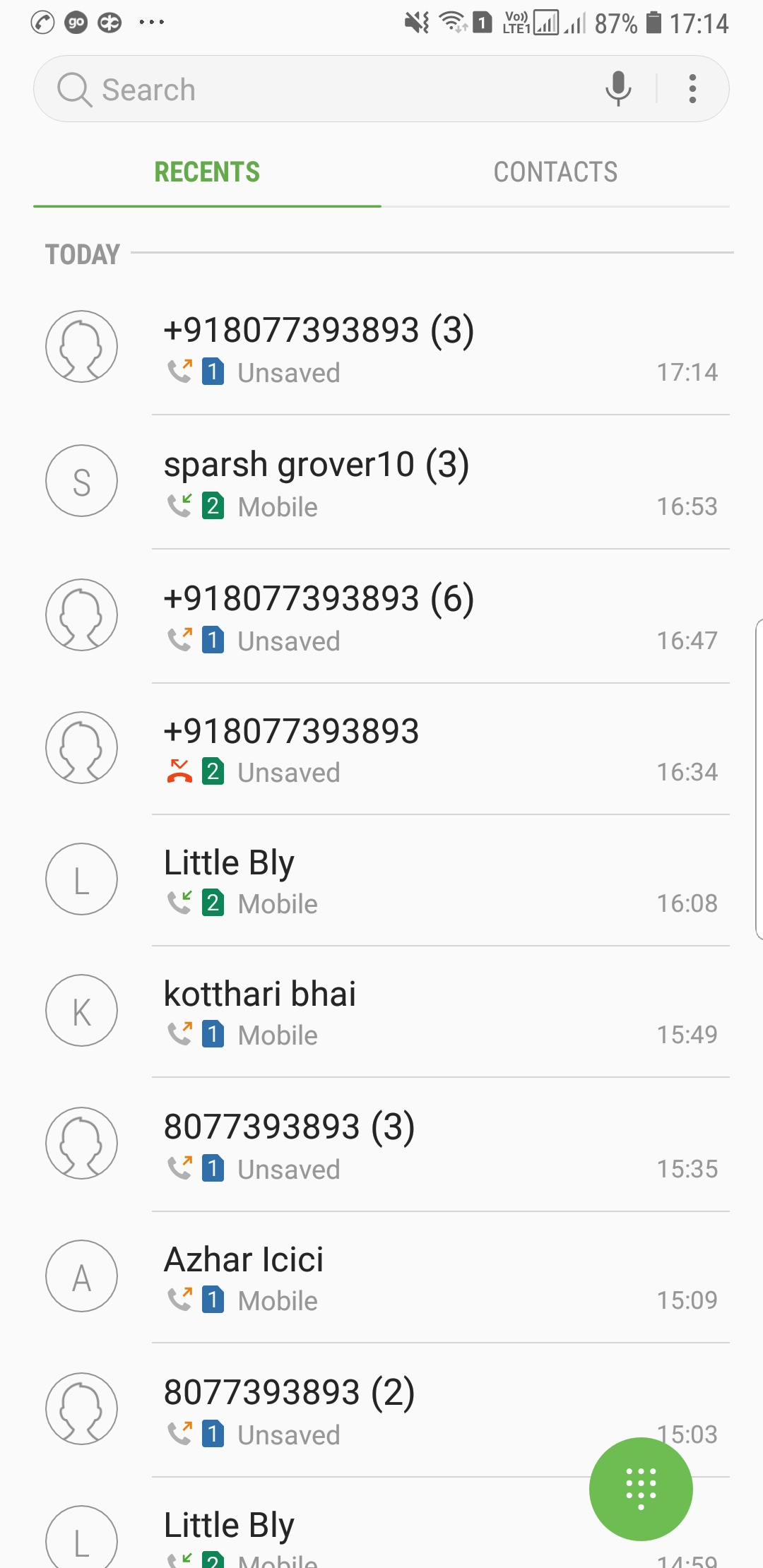Switch to the Contacts tab
The image size is (763, 1568).
tap(555, 172)
